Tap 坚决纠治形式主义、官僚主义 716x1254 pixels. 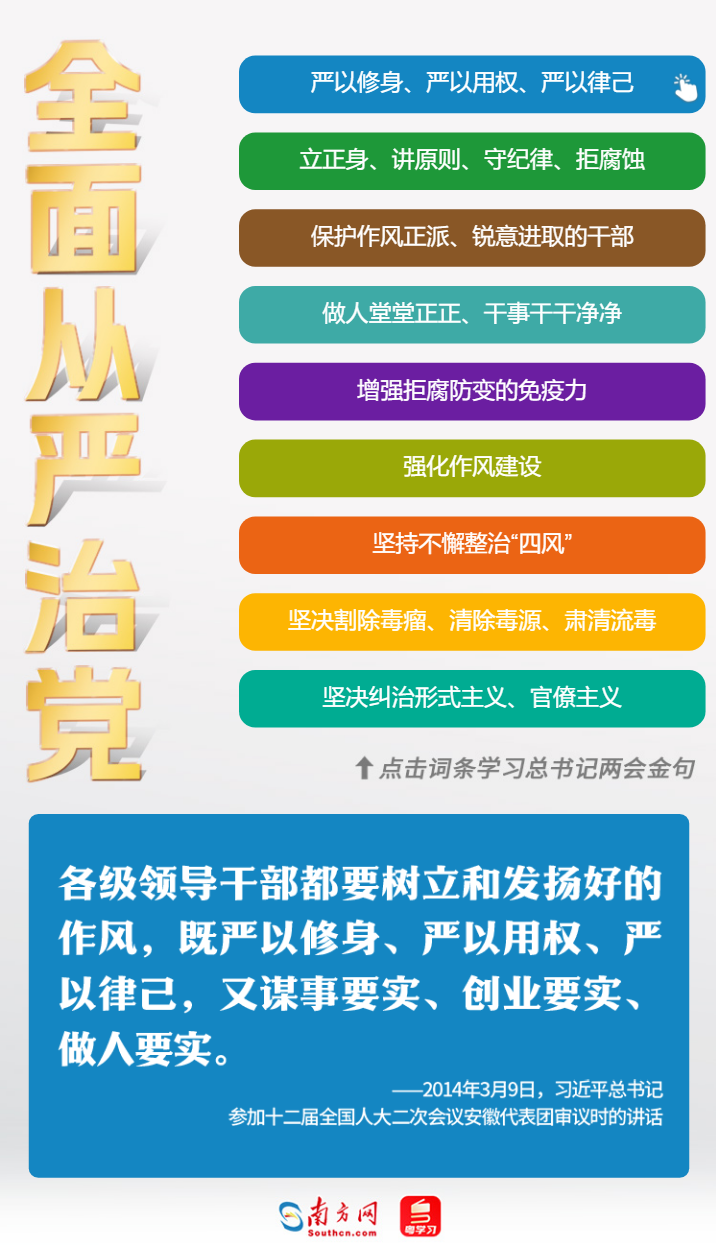[x=472, y=698]
